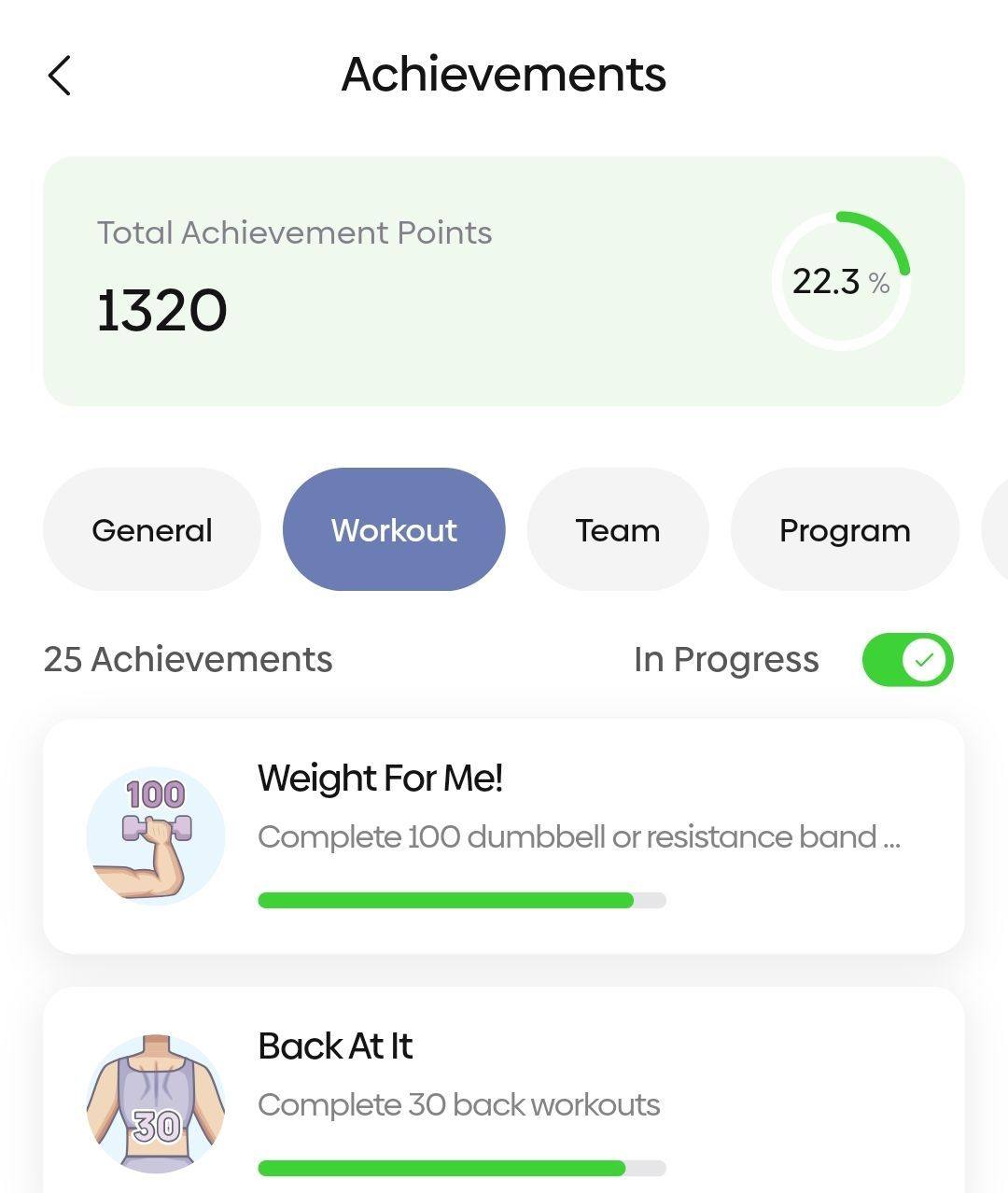1008x1193 pixels.
Task: Select the Program achievements filter
Action: pyautogui.click(x=845, y=529)
